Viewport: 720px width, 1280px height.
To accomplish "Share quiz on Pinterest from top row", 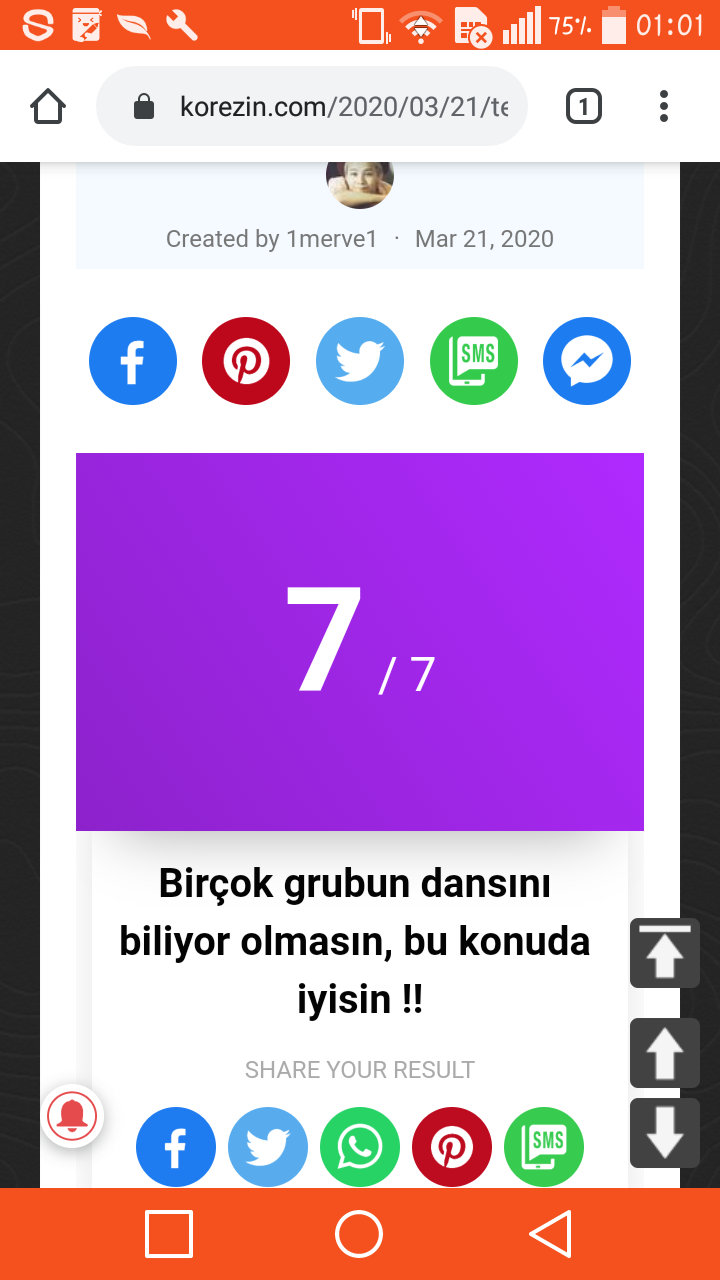I will [x=246, y=361].
